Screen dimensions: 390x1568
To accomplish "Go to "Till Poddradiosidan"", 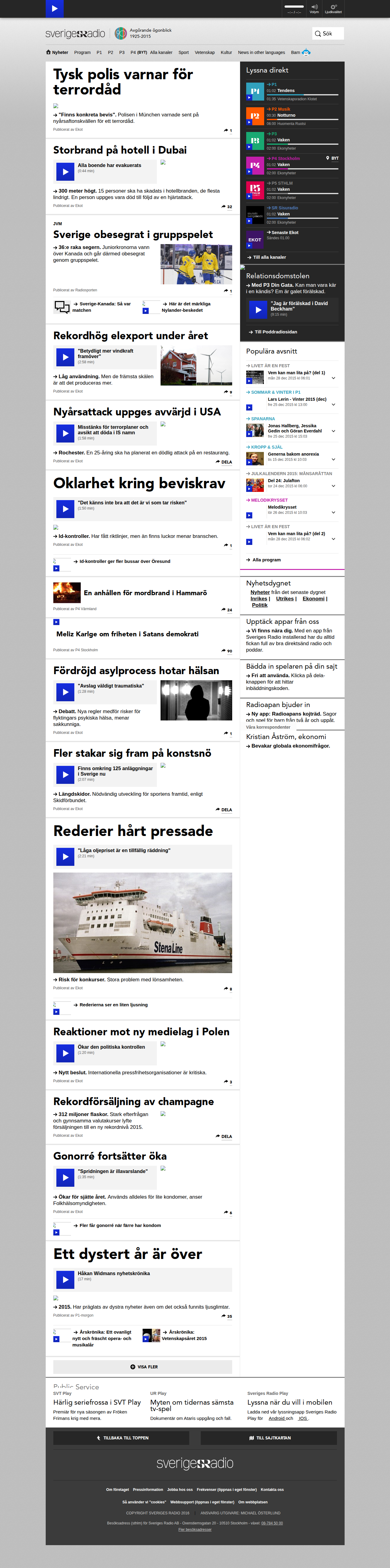I will coord(273,332).
